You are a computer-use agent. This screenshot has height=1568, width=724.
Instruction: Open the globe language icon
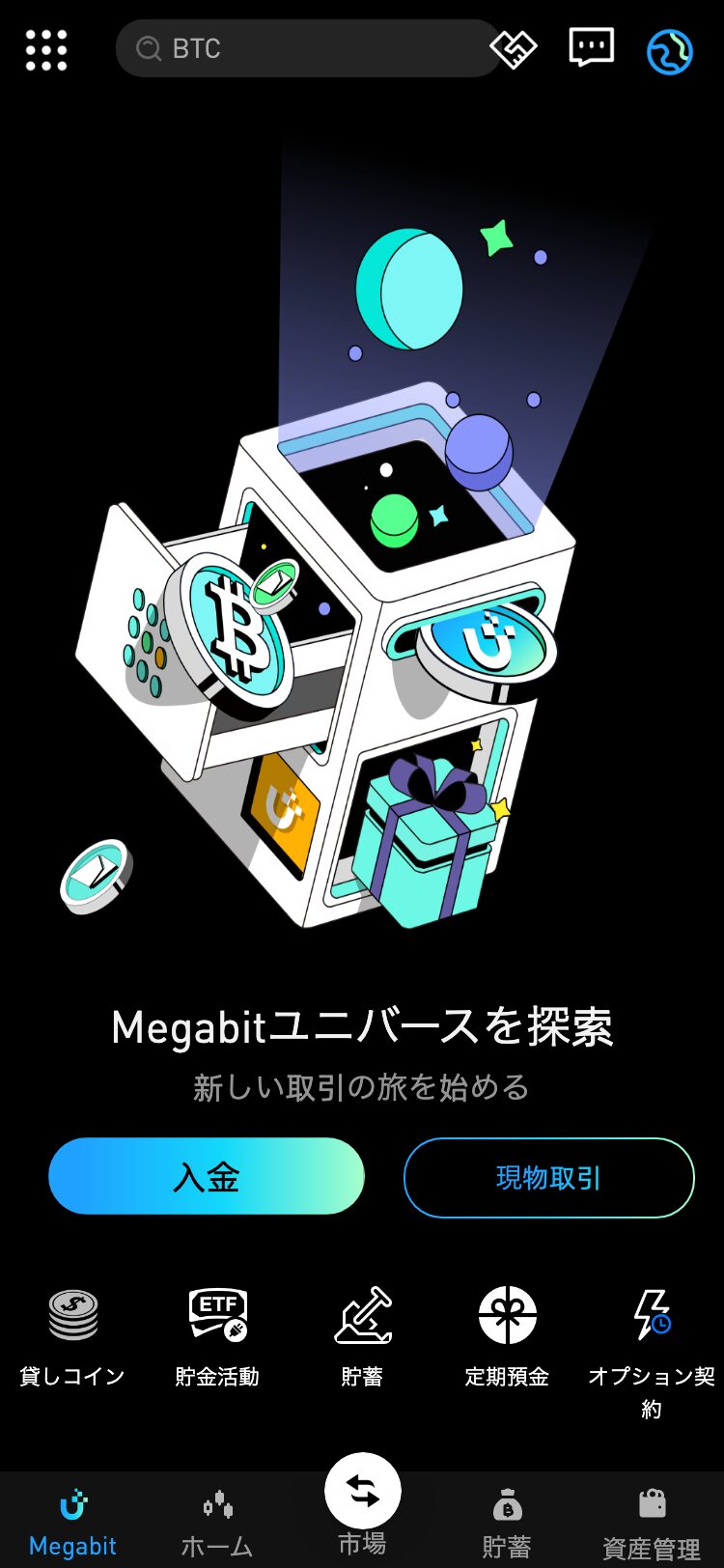point(669,50)
